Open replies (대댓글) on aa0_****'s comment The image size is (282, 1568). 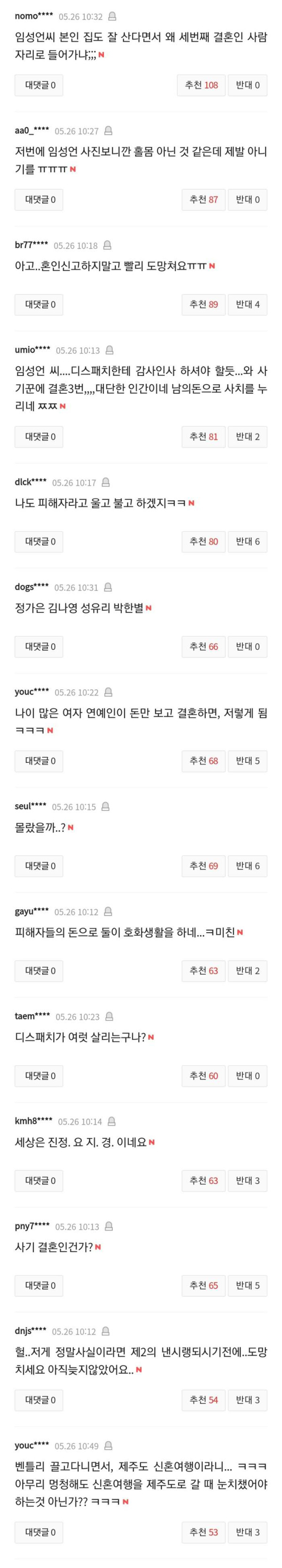click(39, 200)
